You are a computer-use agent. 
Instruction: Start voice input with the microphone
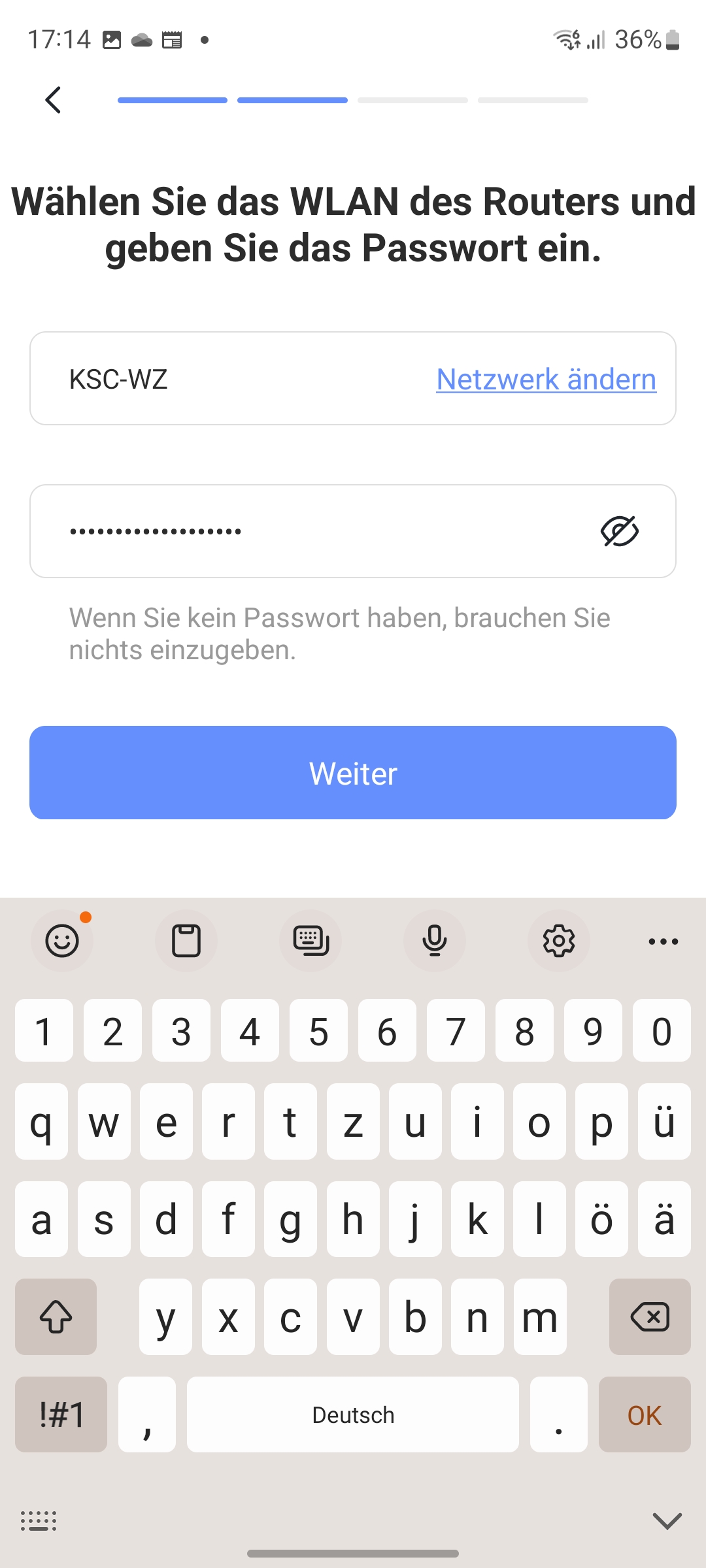(x=435, y=941)
